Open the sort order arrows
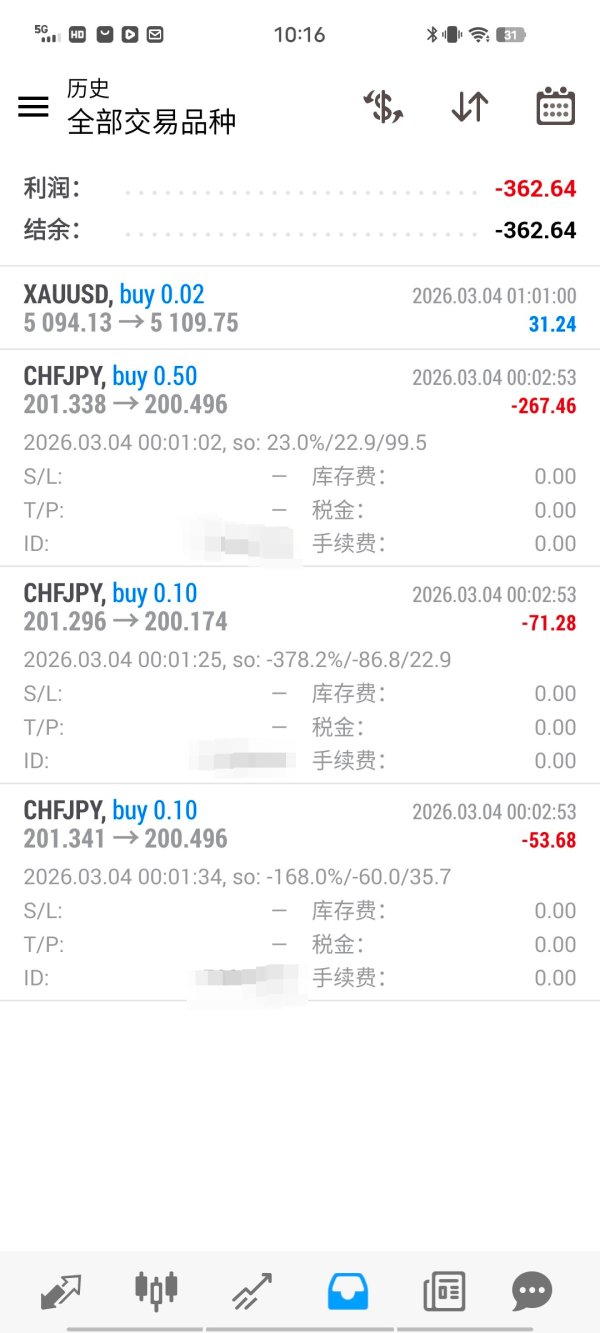Screen dimensions: 600x1333 [469, 107]
